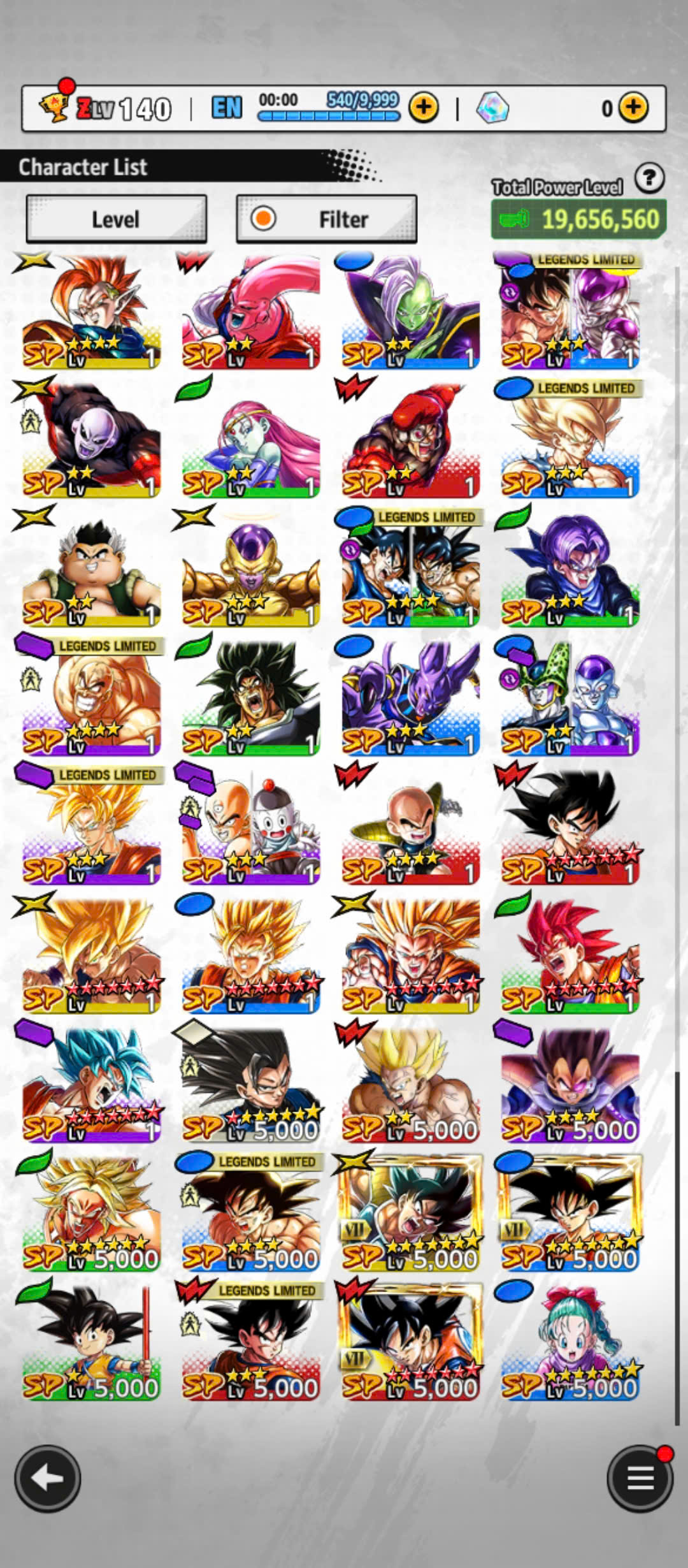This screenshot has width=688, height=1568.
Task: Open the Level sort button
Action: click(116, 219)
